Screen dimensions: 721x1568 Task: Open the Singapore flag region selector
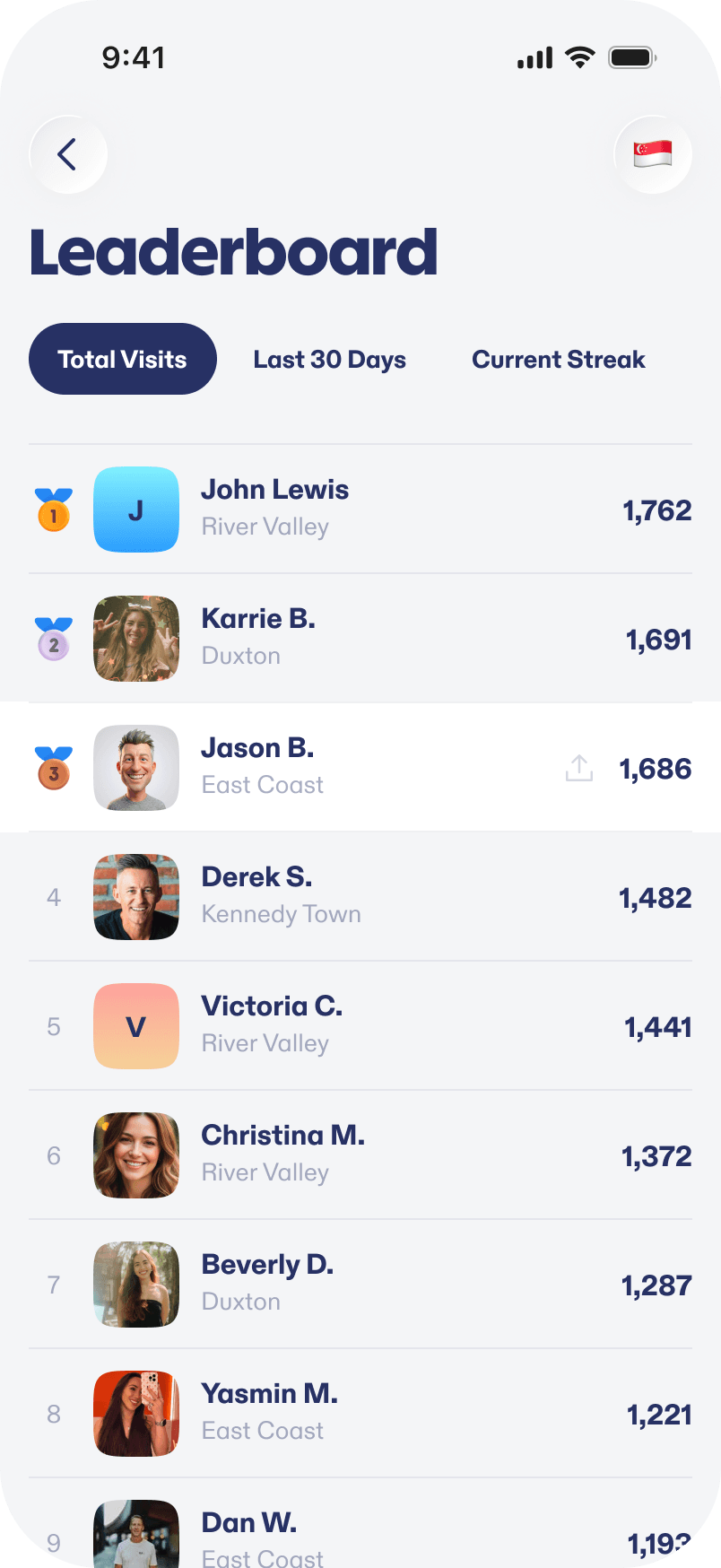652,154
